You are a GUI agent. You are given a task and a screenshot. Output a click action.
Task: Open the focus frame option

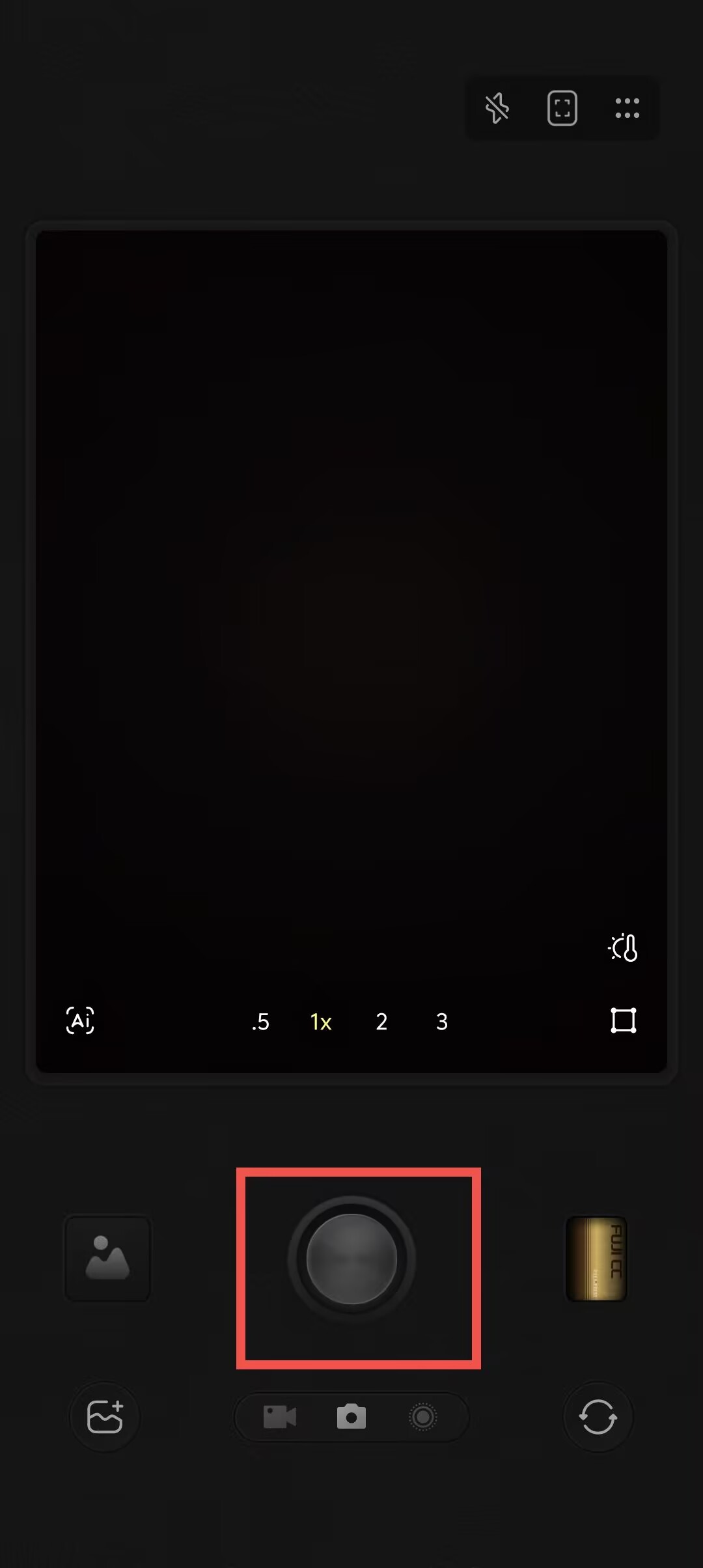pos(562,108)
